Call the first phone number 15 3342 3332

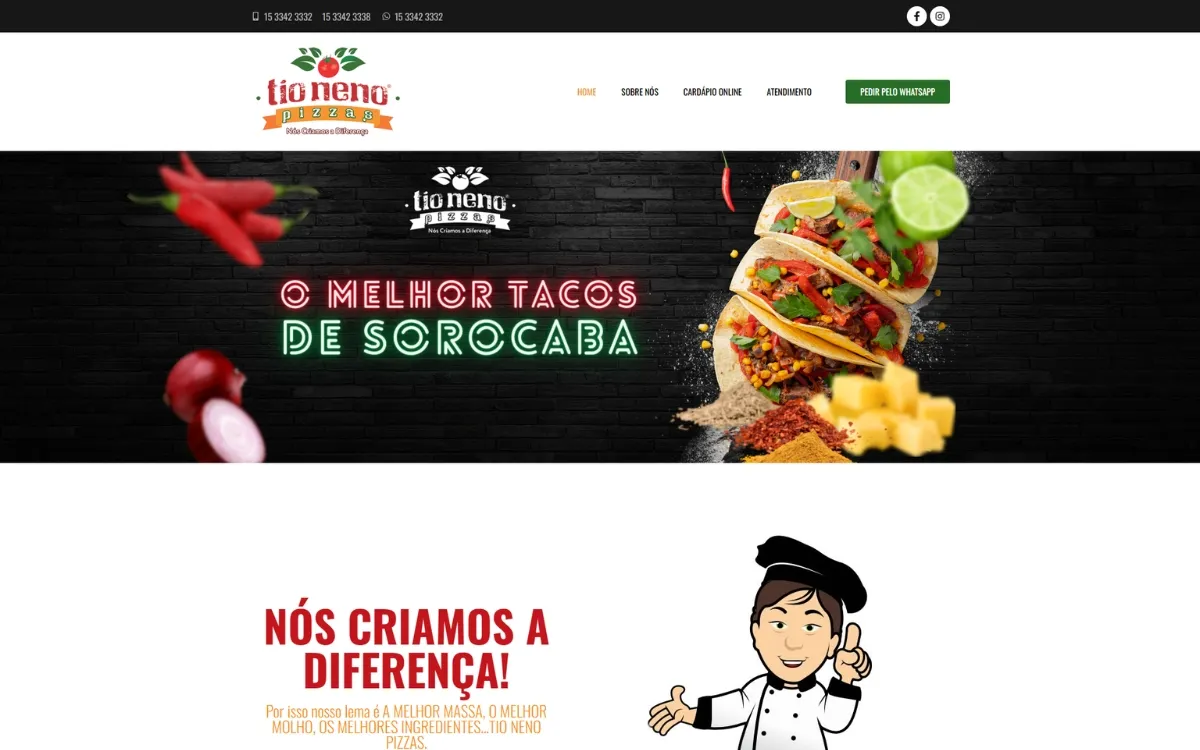287,17
